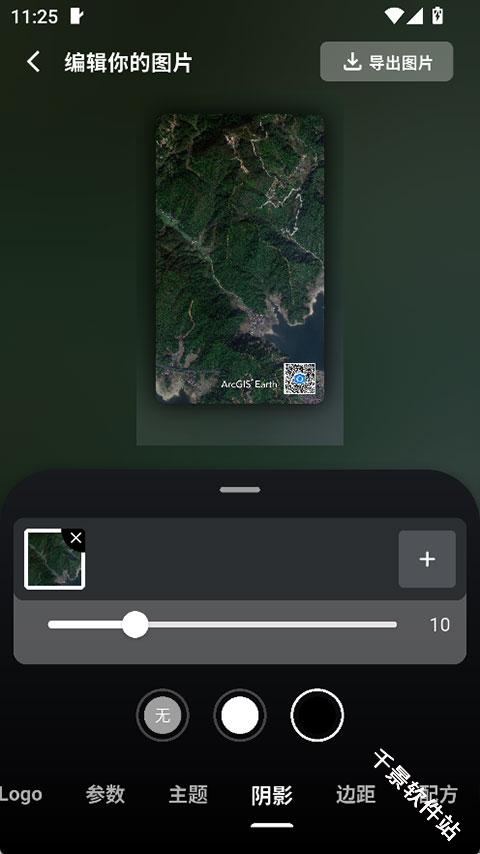This screenshot has height=854, width=480.
Task: Select the satellite photo thumbnail
Action: (54, 559)
